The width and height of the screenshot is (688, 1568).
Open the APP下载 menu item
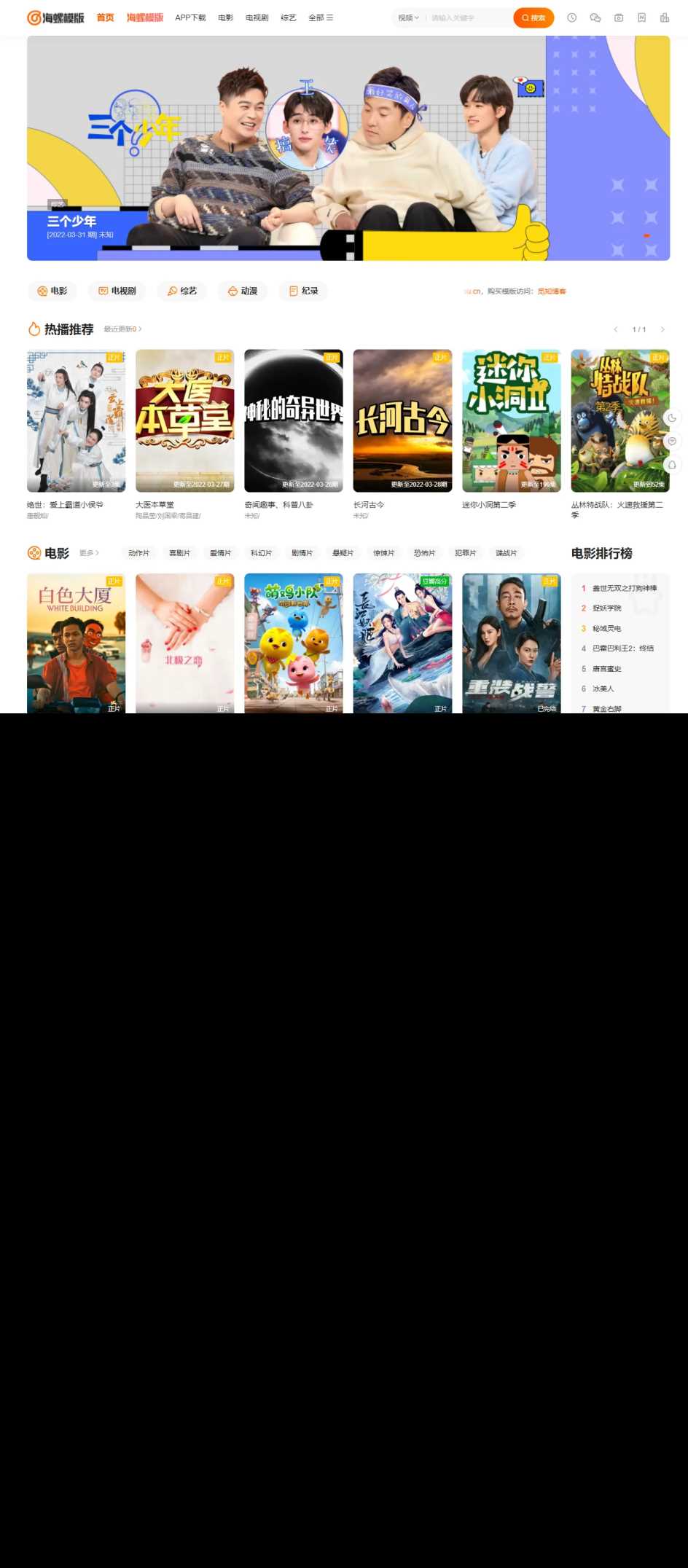tap(190, 17)
